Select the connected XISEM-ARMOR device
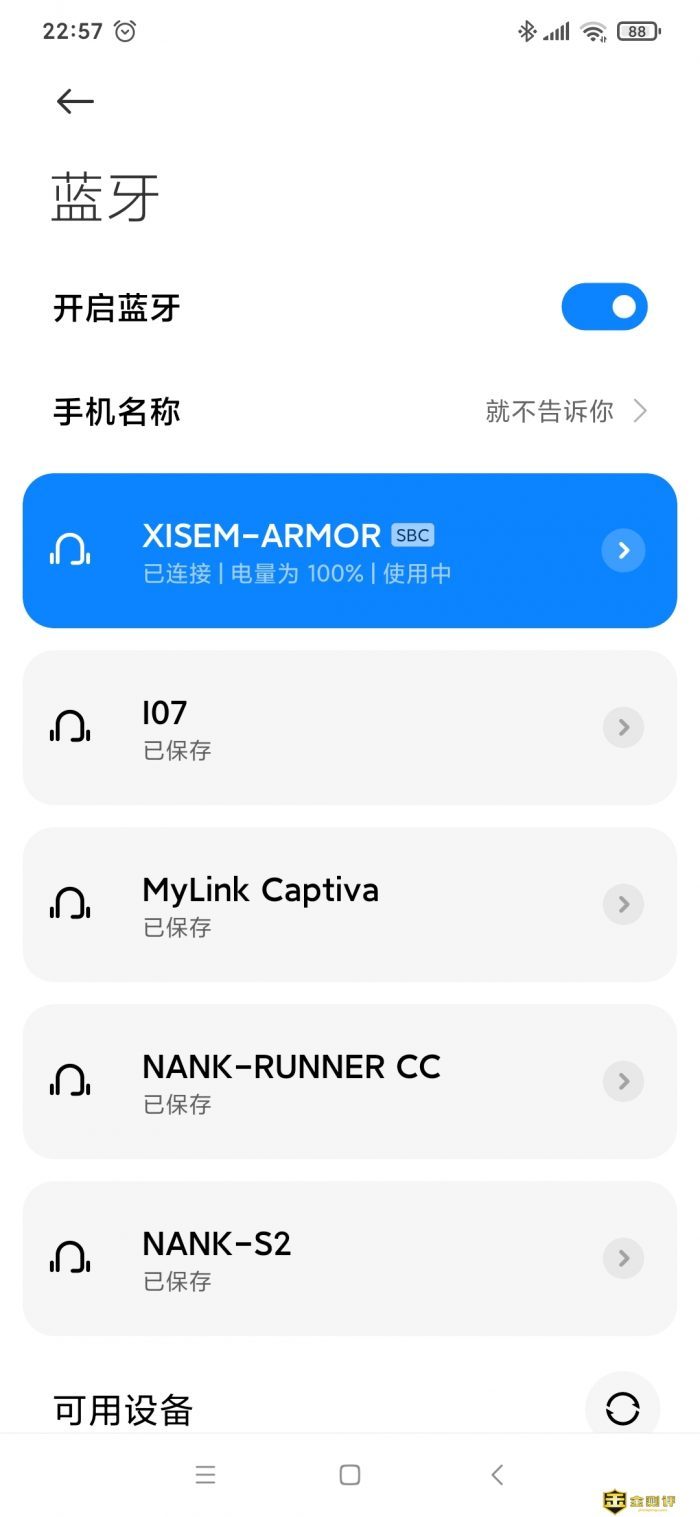 point(300,550)
